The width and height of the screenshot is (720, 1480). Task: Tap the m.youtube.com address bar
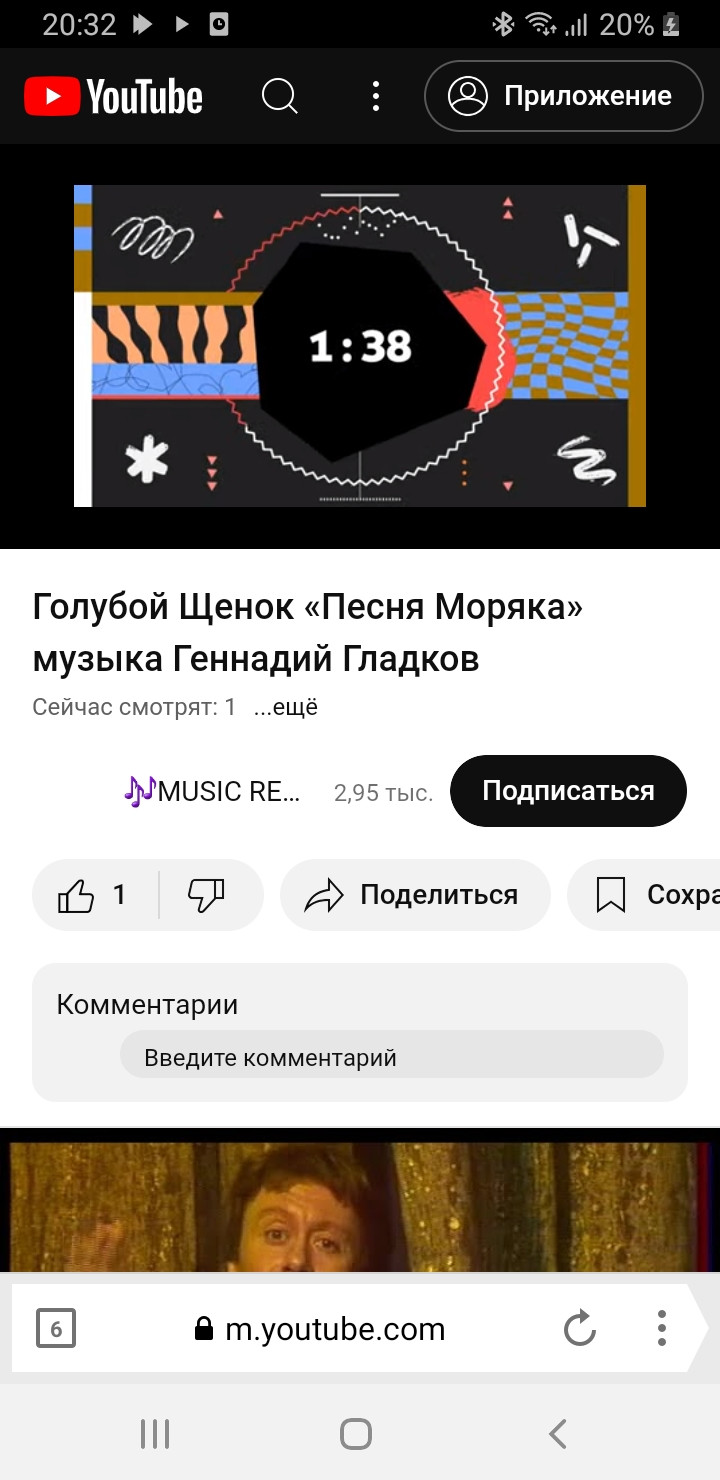point(320,1329)
